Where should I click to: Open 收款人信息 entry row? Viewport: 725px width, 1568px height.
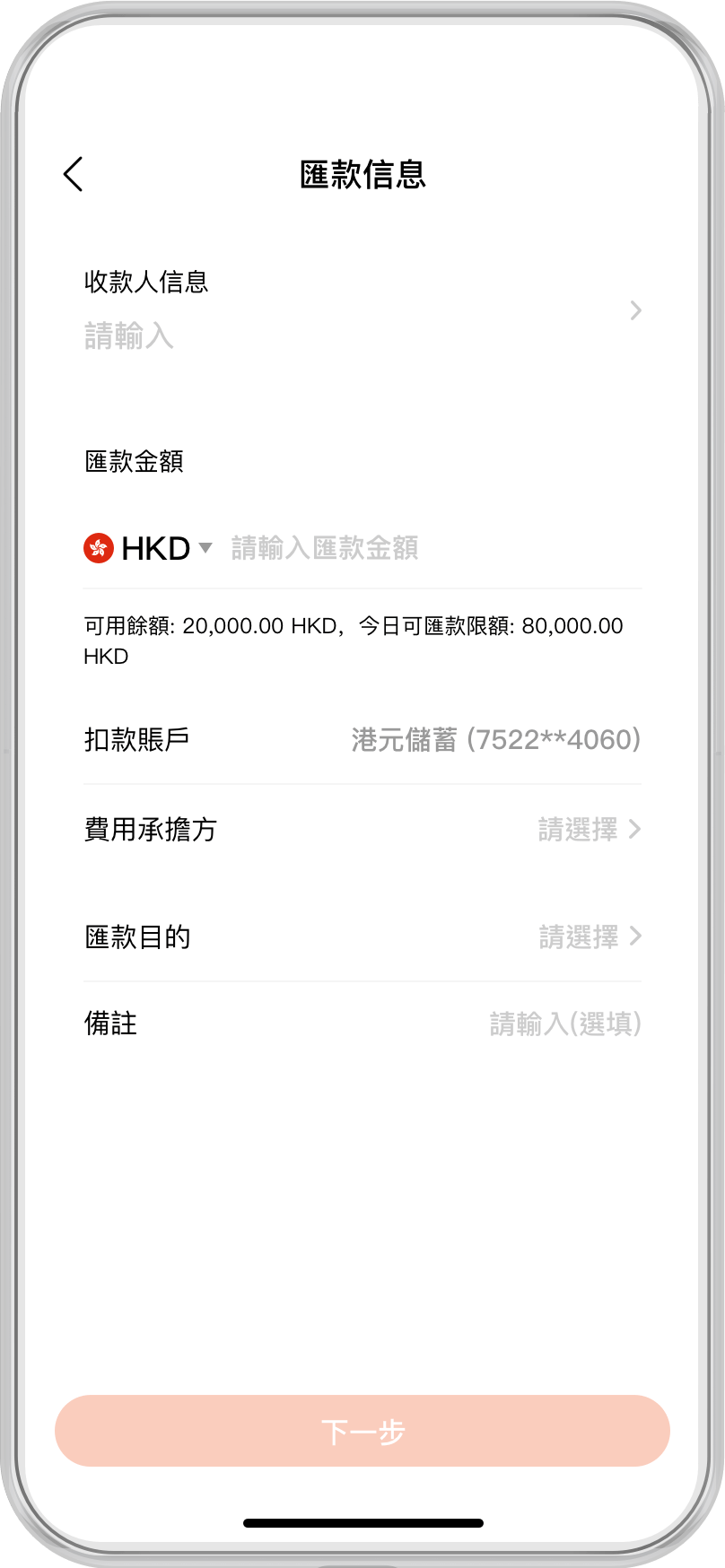click(362, 310)
